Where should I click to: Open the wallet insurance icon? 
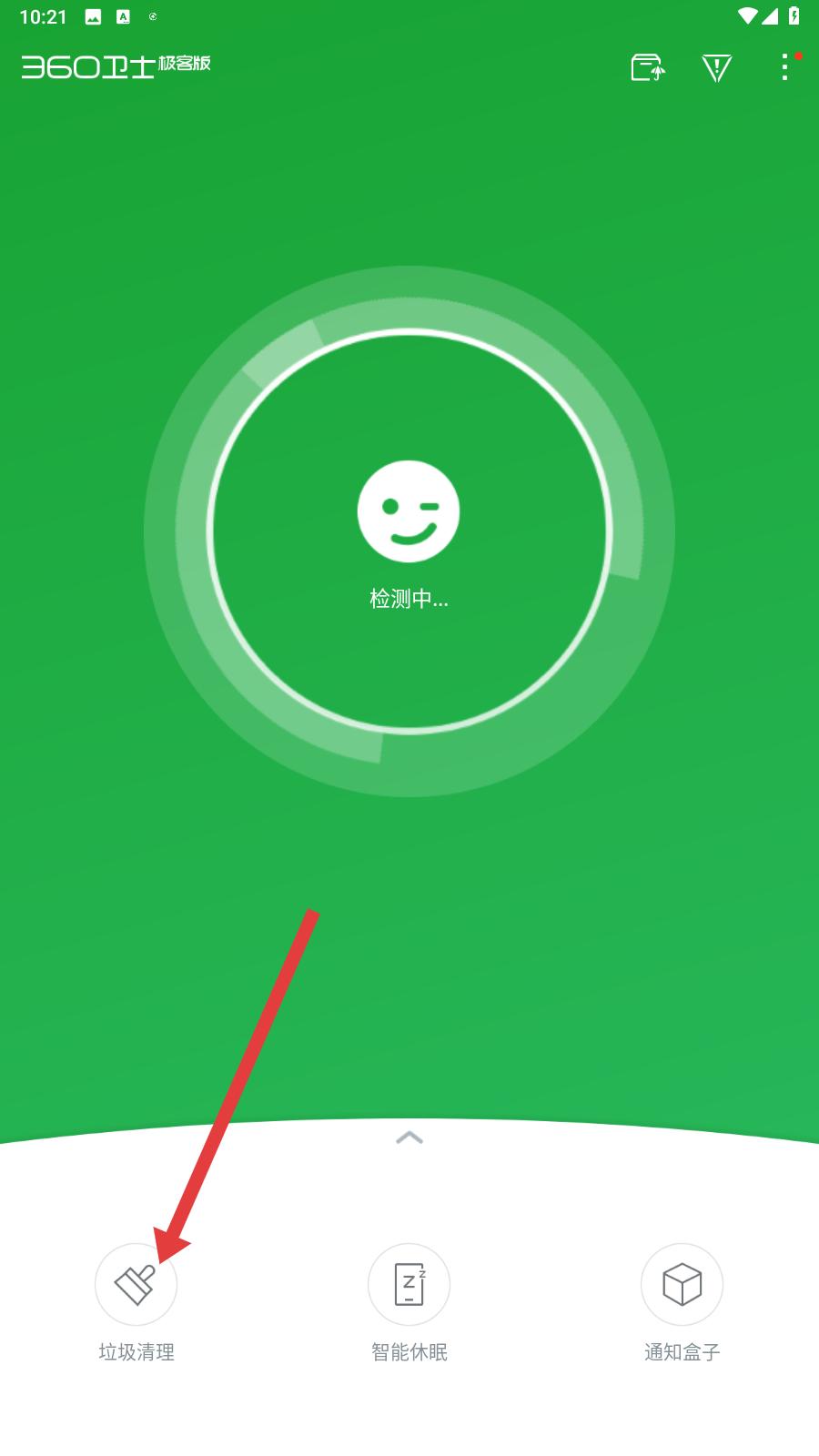(647, 67)
